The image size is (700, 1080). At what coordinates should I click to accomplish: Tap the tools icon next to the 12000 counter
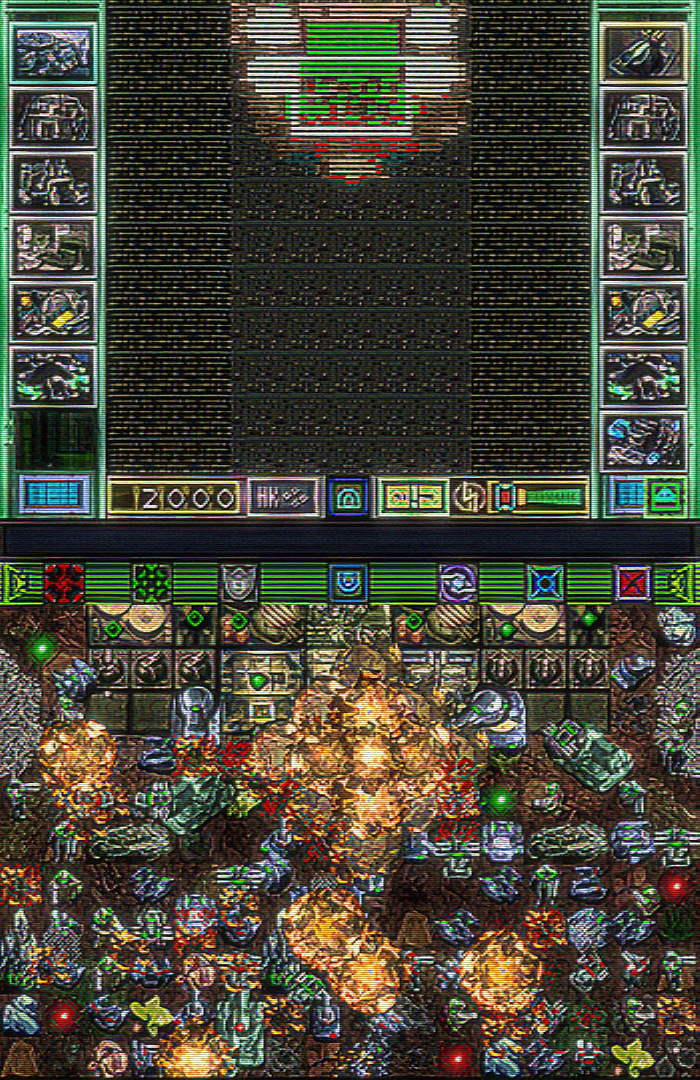point(282,497)
